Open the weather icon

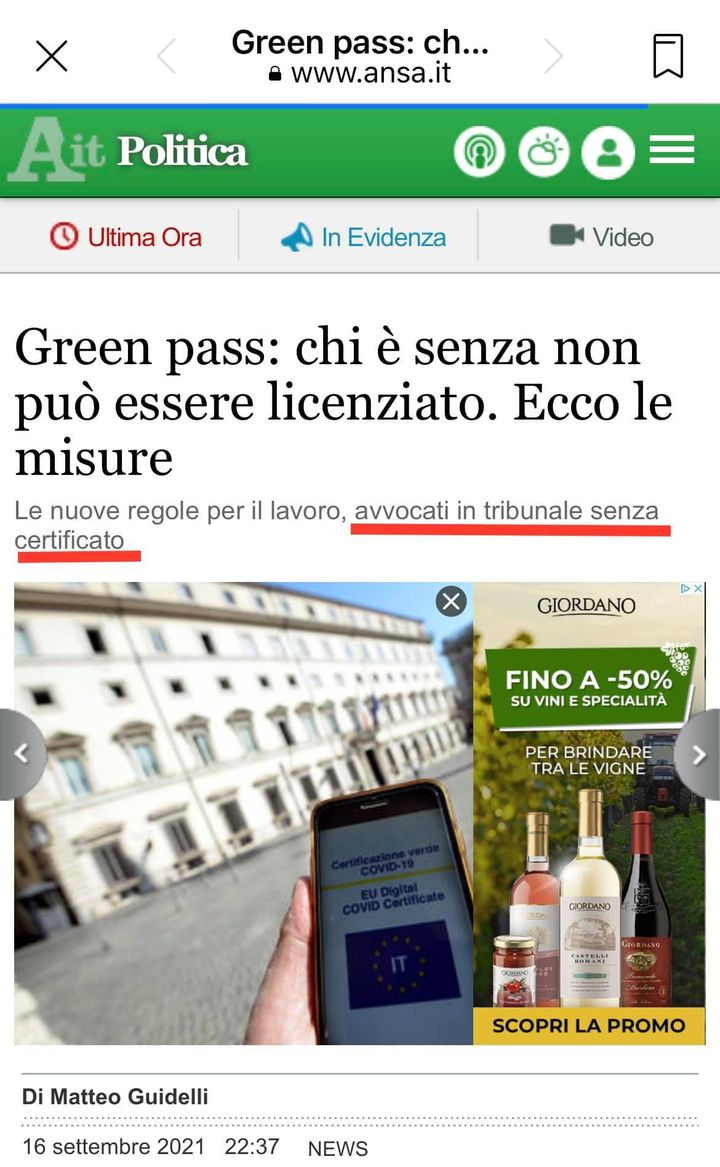pos(544,152)
